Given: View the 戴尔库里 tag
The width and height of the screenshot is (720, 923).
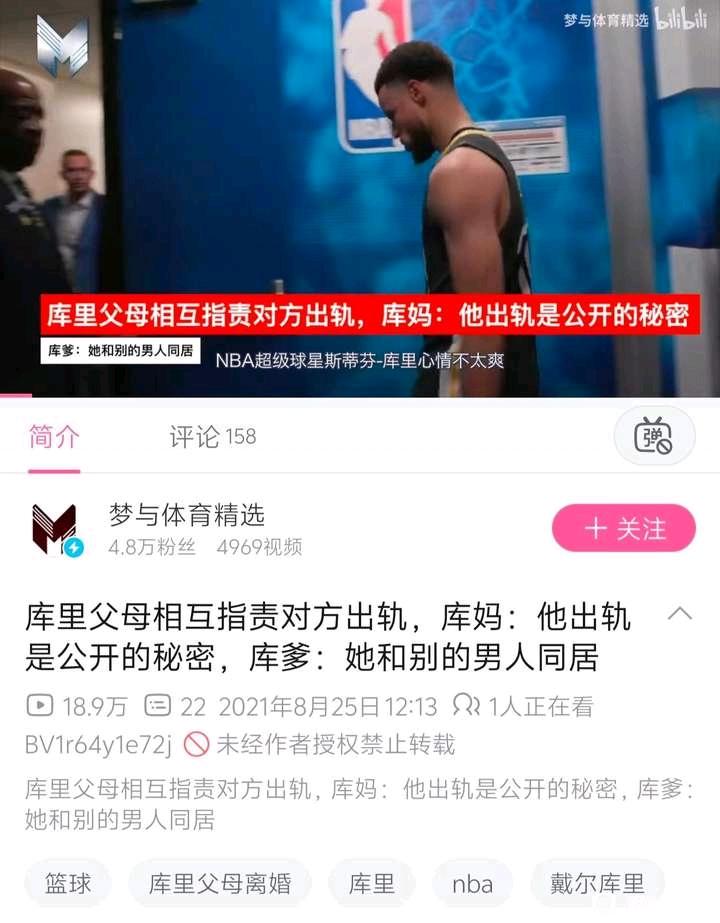Looking at the screenshot, I should coord(597,884).
